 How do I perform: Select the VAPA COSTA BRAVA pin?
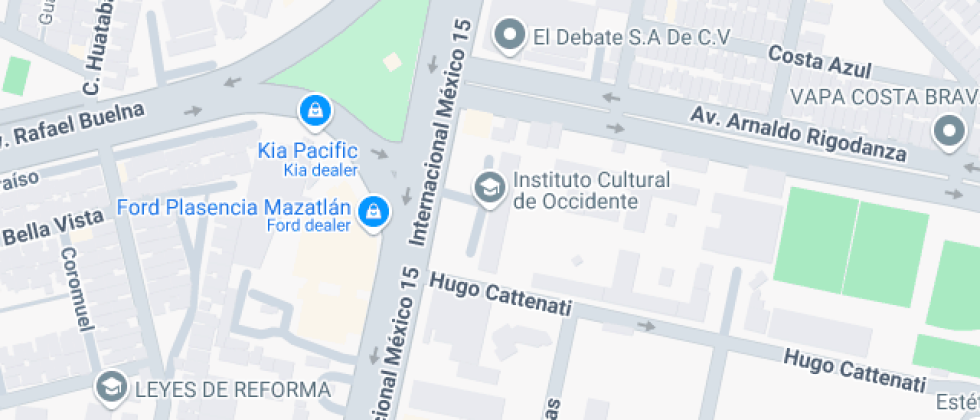coord(946,131)
